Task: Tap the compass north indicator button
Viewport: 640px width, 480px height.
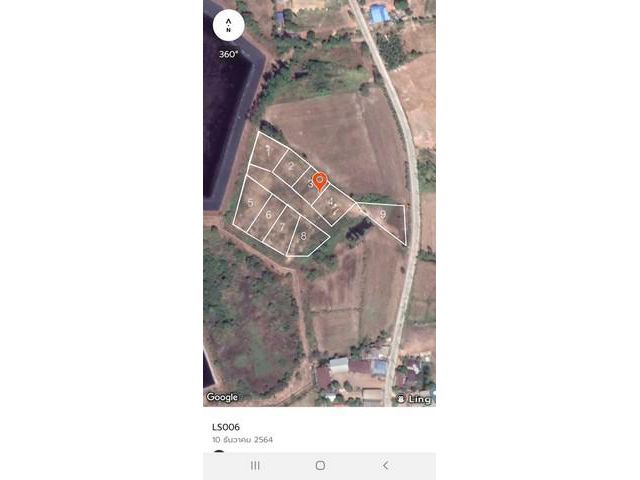Action: coord(228,25)
